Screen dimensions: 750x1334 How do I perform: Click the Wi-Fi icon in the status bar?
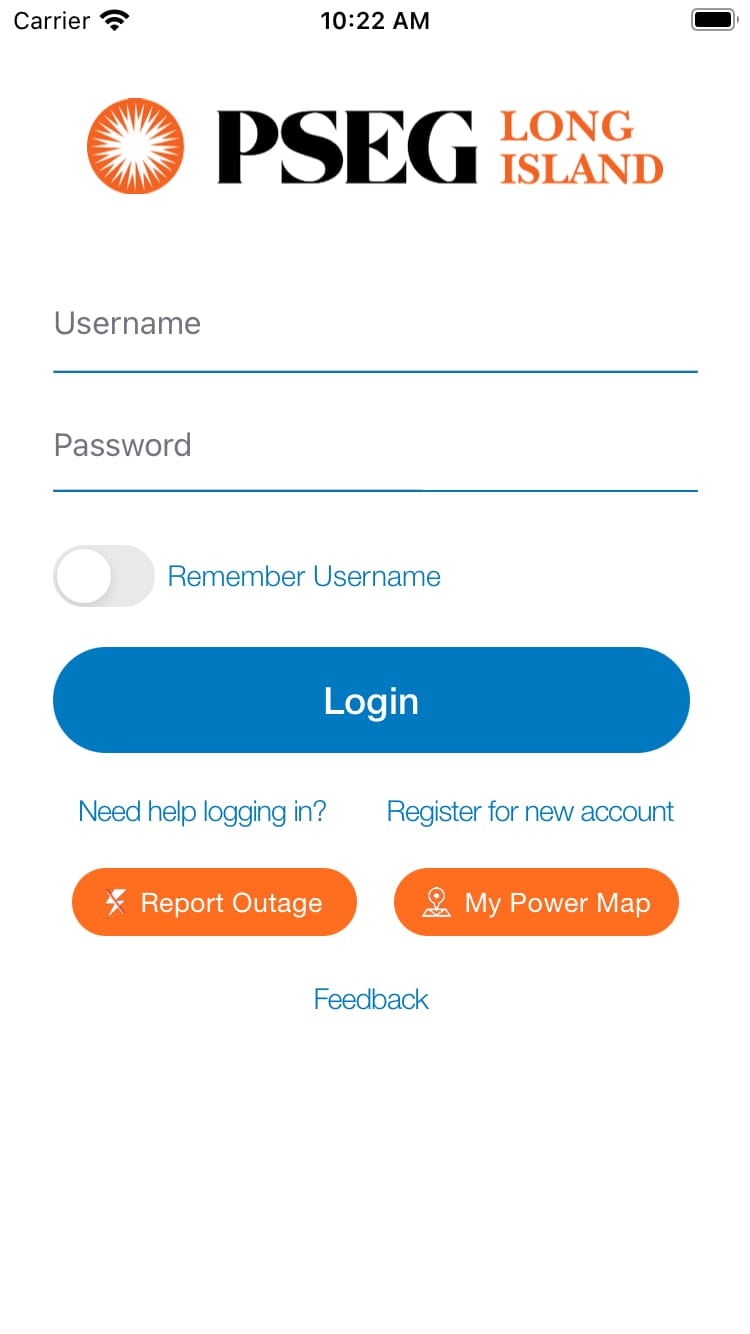pyautogui.click(x=113, y=18)
